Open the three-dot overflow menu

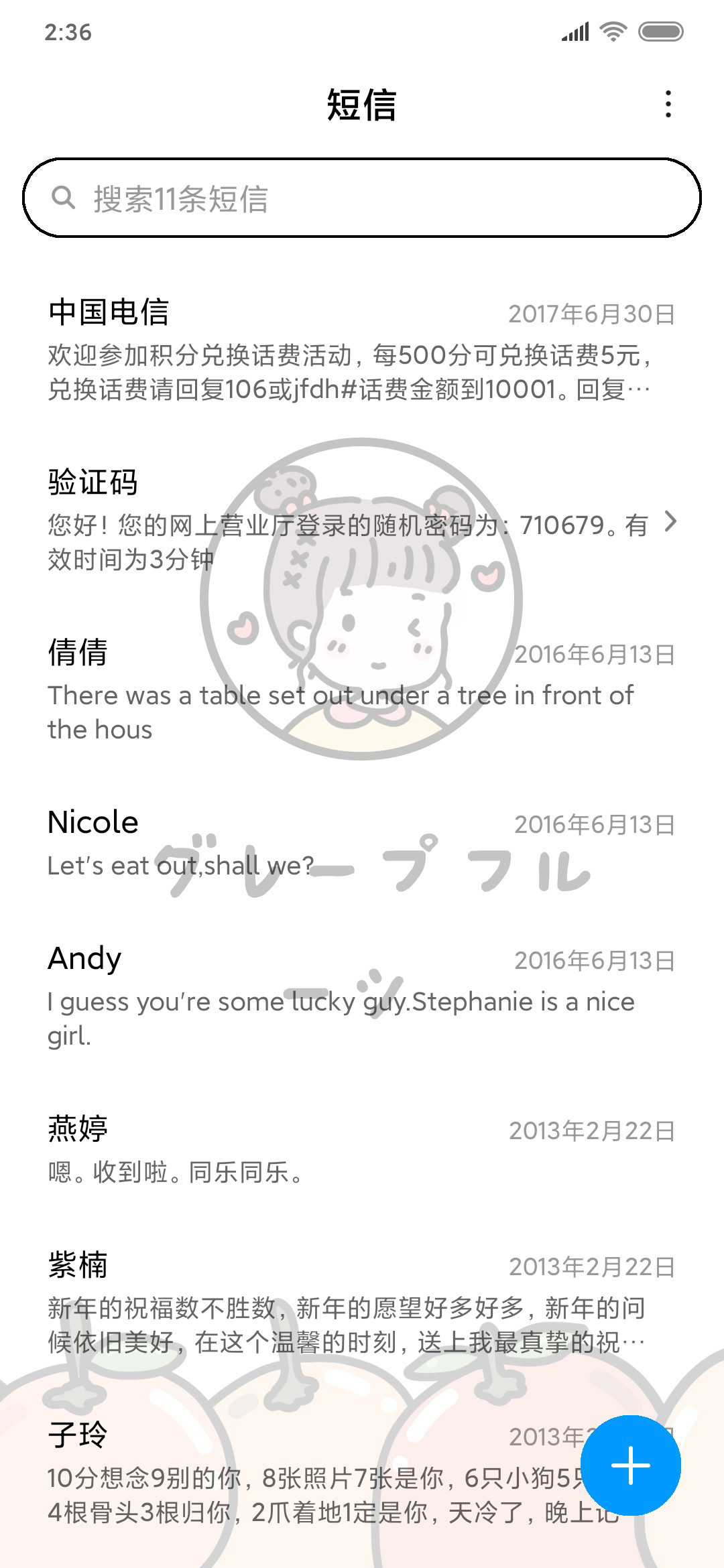click(668, 105)
